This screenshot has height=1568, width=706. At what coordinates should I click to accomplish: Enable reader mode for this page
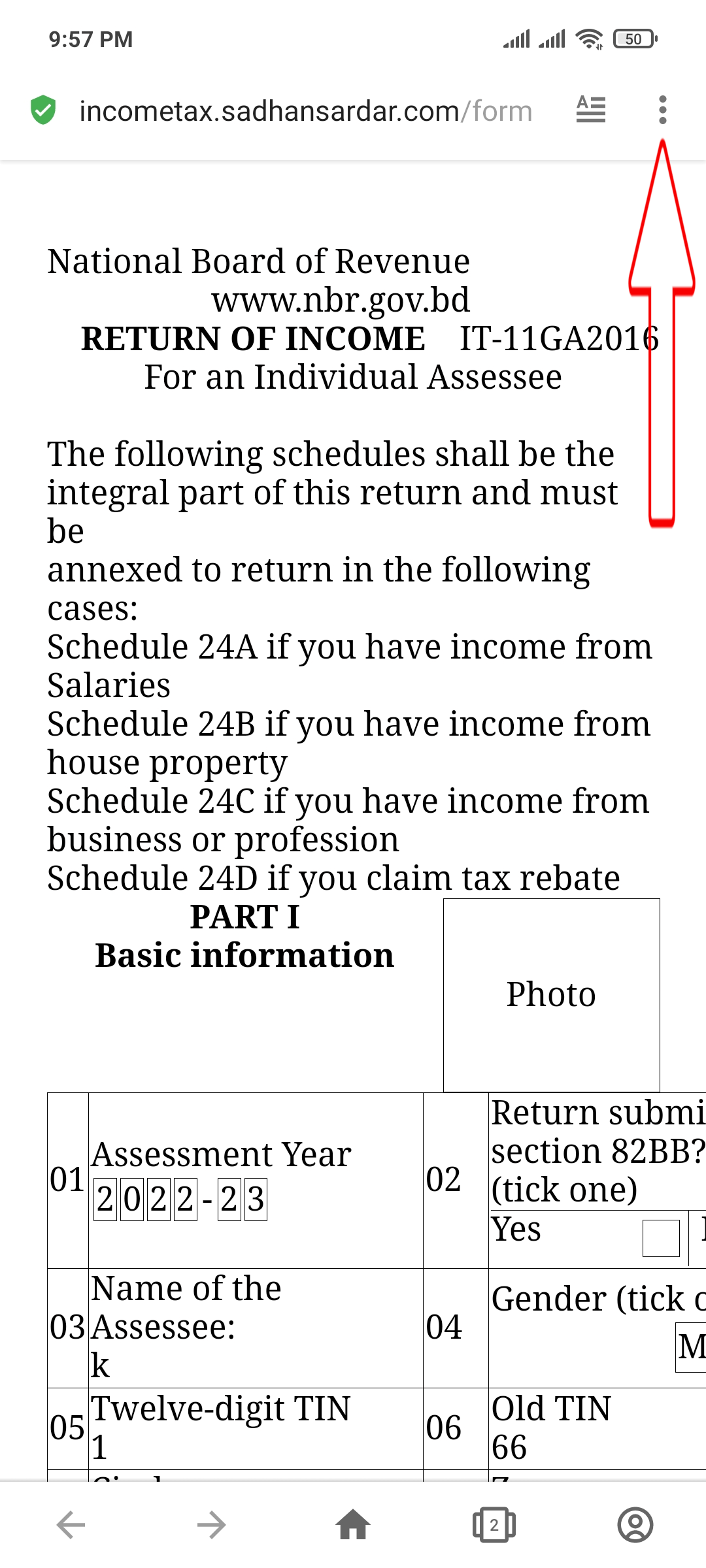pos(590,110)
